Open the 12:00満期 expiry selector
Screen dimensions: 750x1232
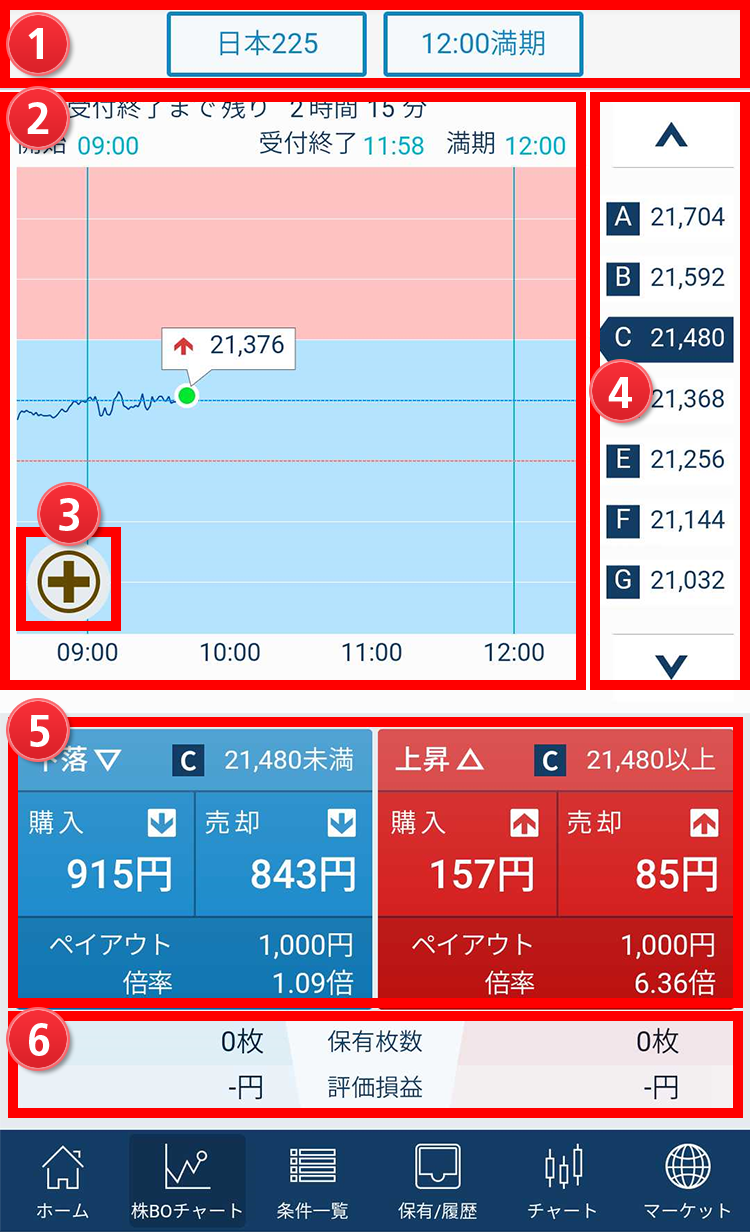click(x=483, y=44)
